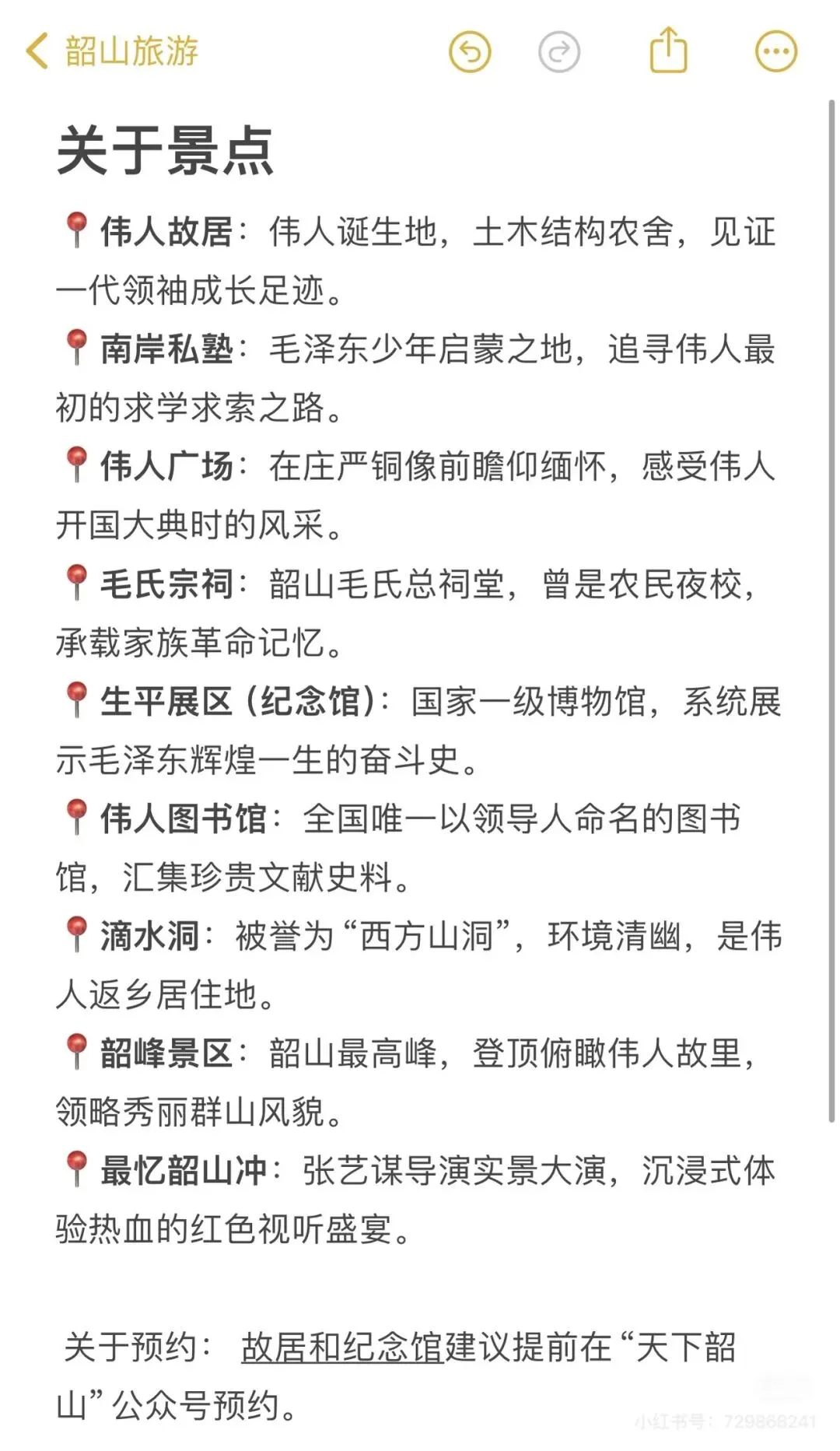Tap the redo arrow icon
840x1451 pixels.
click(559, 52)
